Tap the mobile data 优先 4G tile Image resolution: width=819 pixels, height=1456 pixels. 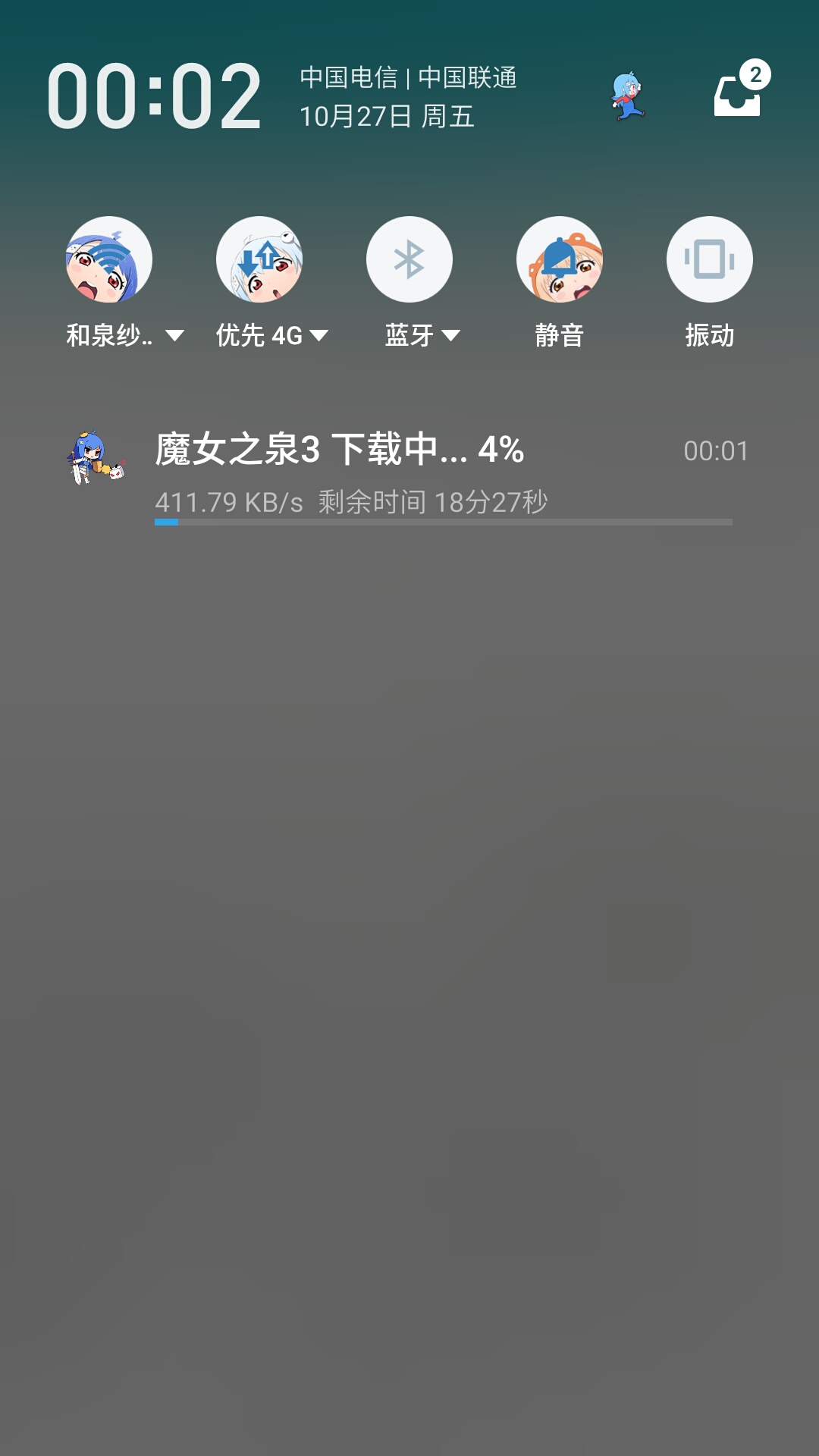(x=259, y=259)
